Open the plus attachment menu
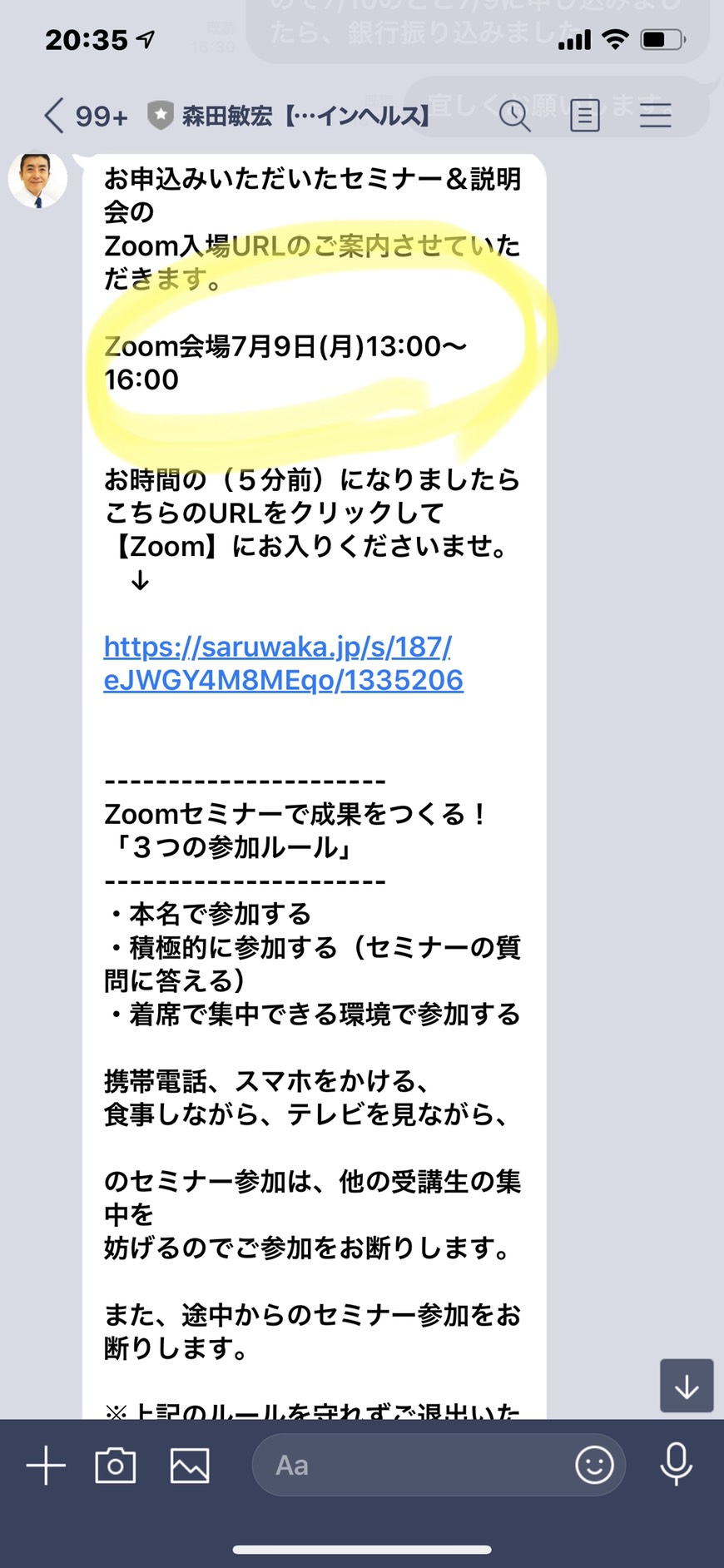 (x=46, y=1466)
